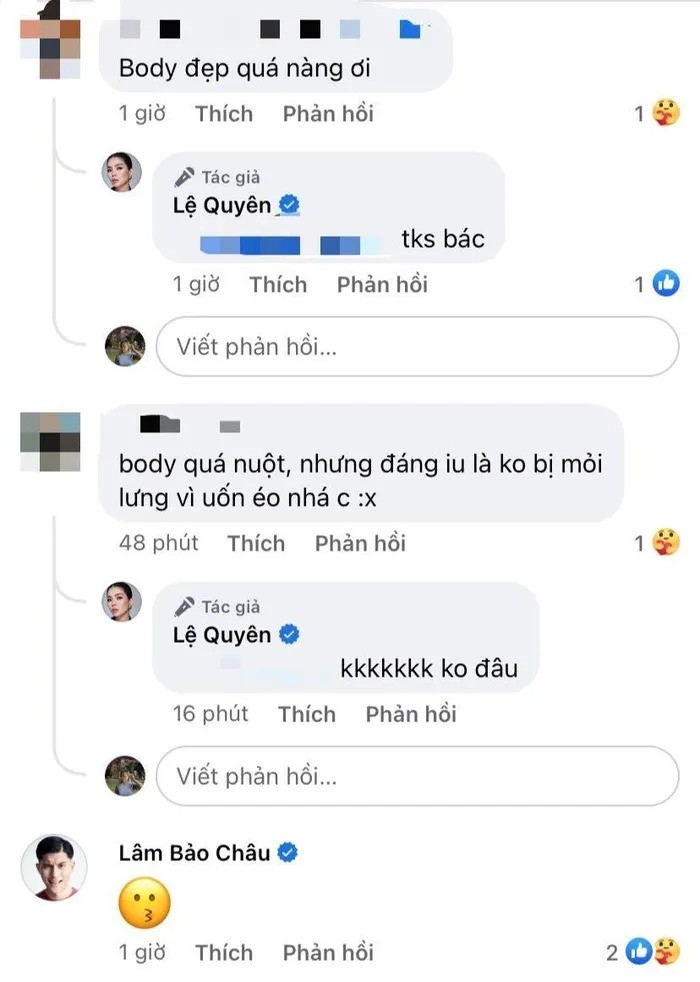This screenshot has width=700, height=982.
Task: Like the "Body đẹp quá nàng ơi" comment
Action: [224, 114]
